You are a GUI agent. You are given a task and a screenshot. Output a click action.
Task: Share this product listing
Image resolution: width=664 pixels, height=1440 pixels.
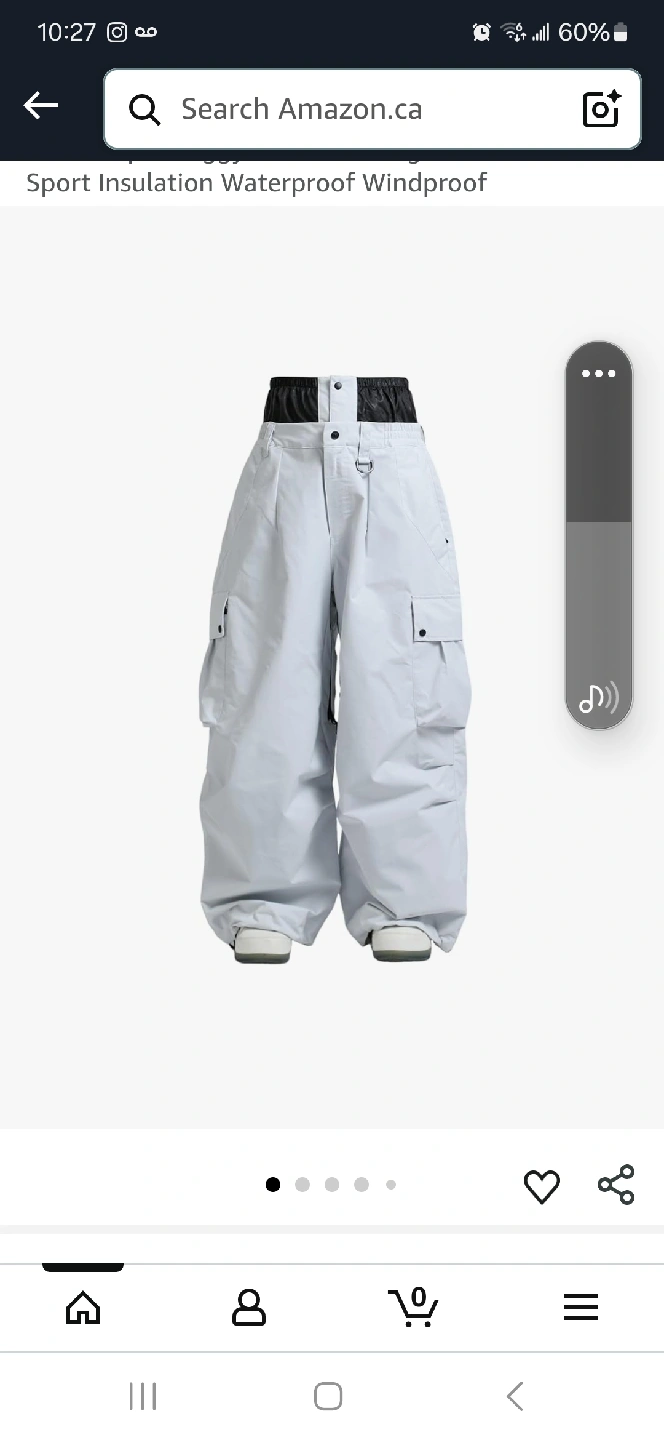coord(616,1185)
